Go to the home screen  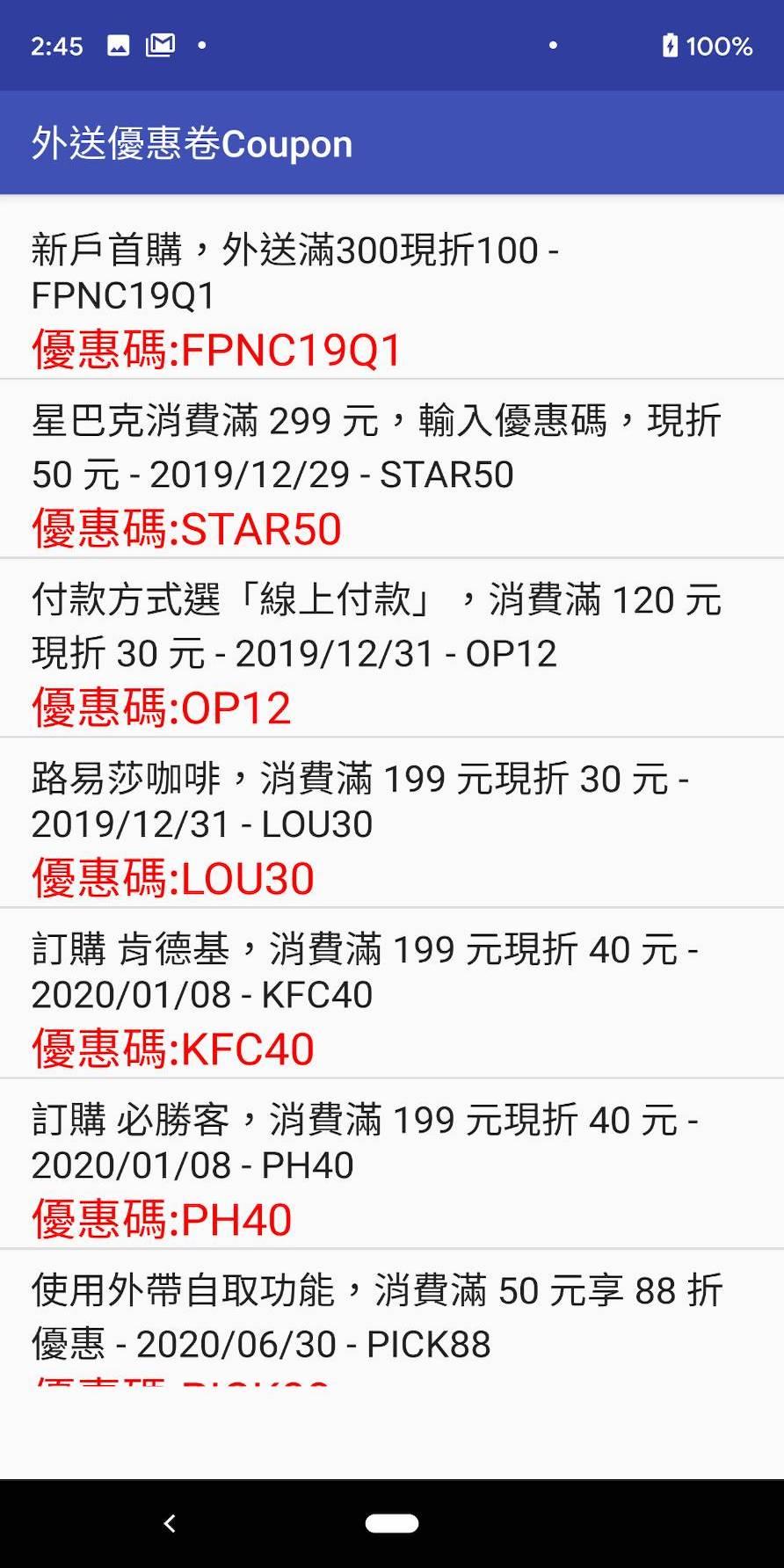pyautogui.click(x=392, y=1523)
